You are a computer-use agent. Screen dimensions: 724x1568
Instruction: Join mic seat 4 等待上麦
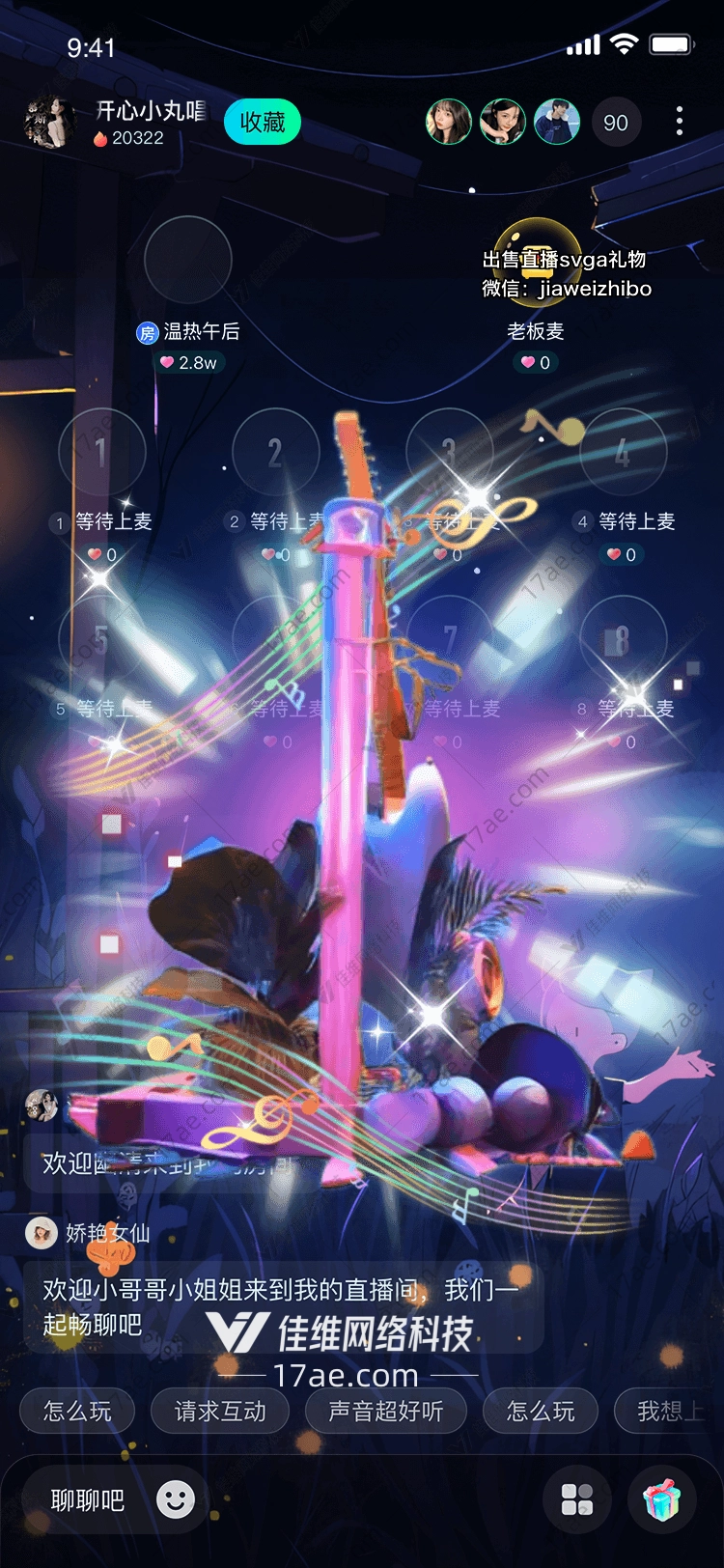coord(623,452)
